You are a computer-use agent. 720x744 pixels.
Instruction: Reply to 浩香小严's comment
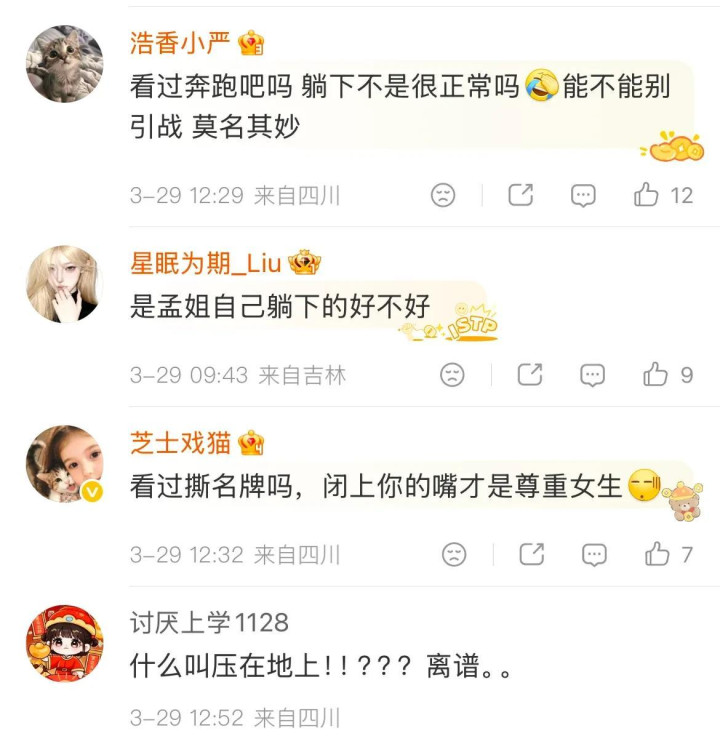point(583,195)
